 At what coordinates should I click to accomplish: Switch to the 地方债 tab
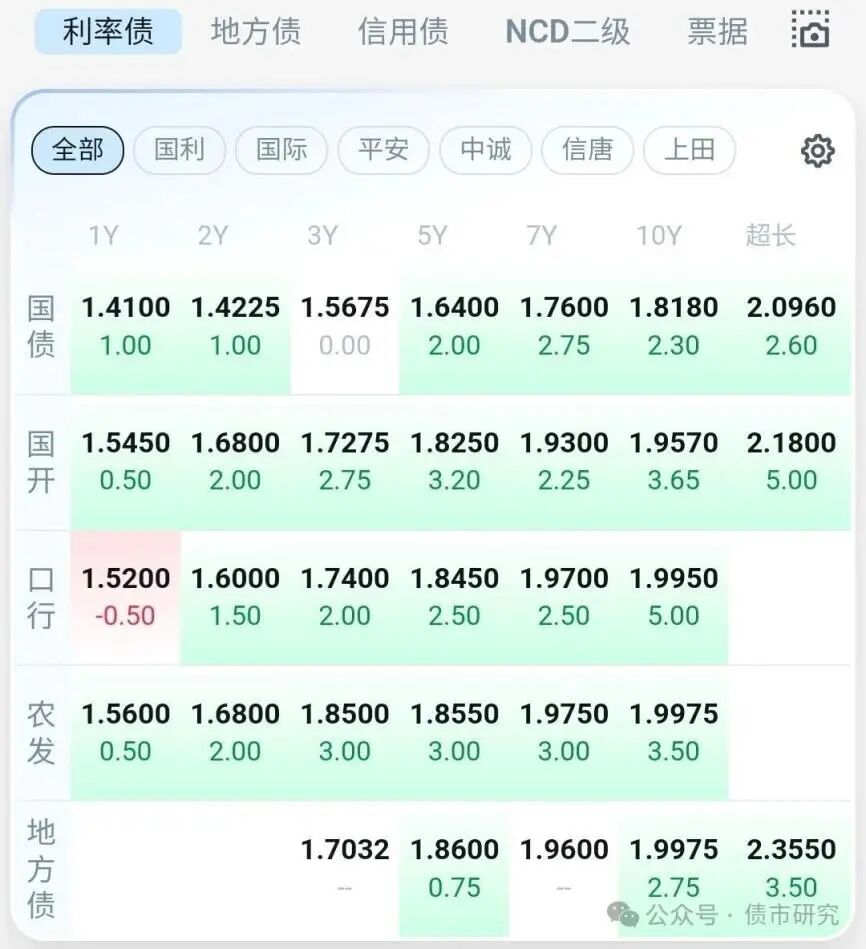click(x=256, y=31)
